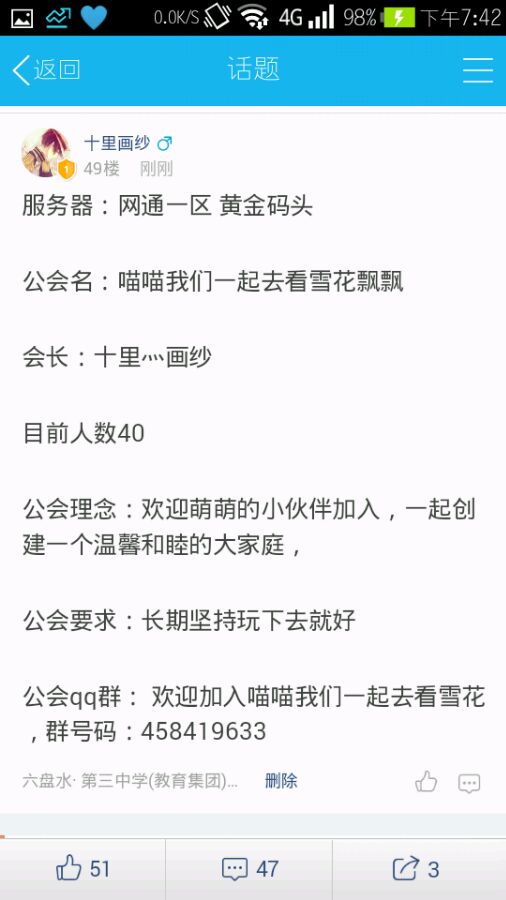Go back via the 返回 button
This screenshot has height=900, width=506.
(x=46, y=70)
